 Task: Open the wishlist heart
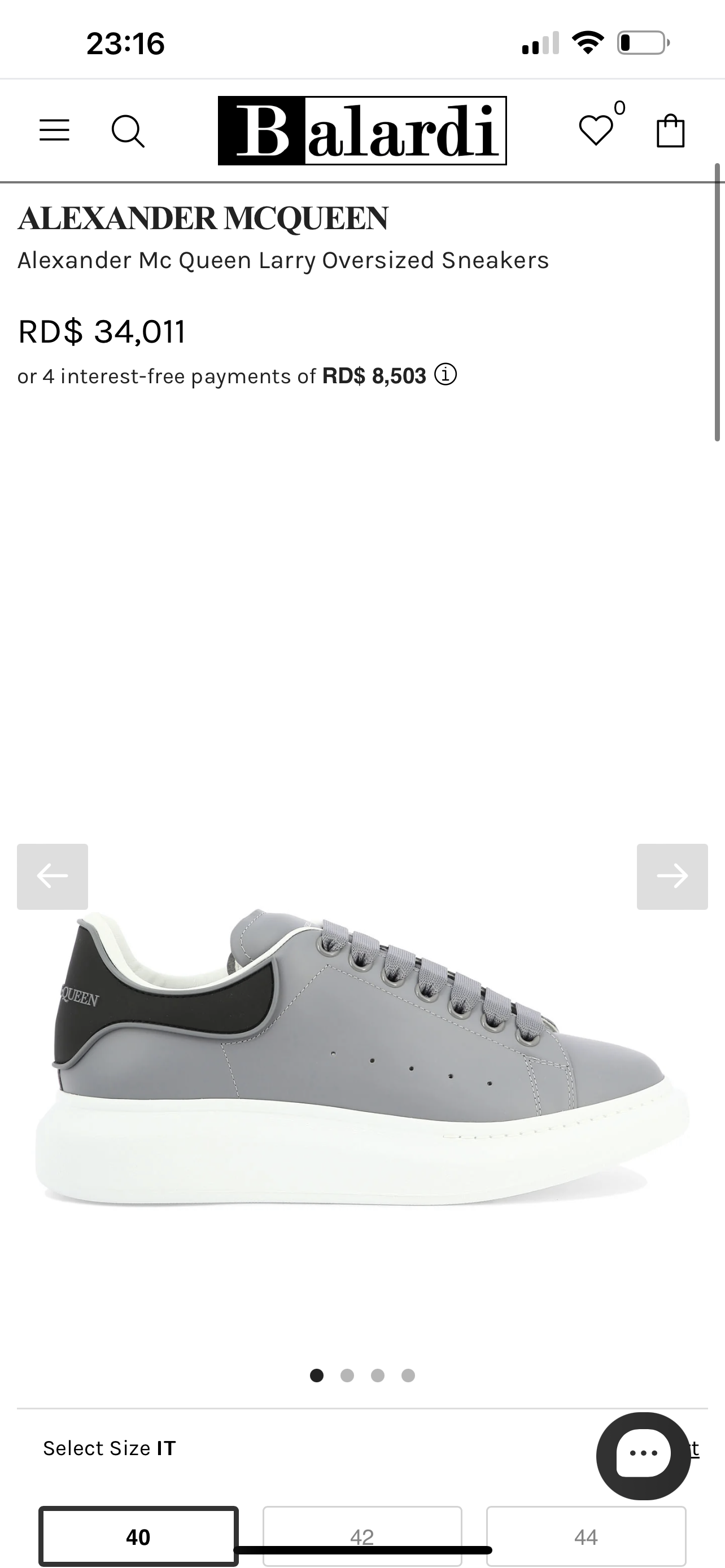coord(596,130)
